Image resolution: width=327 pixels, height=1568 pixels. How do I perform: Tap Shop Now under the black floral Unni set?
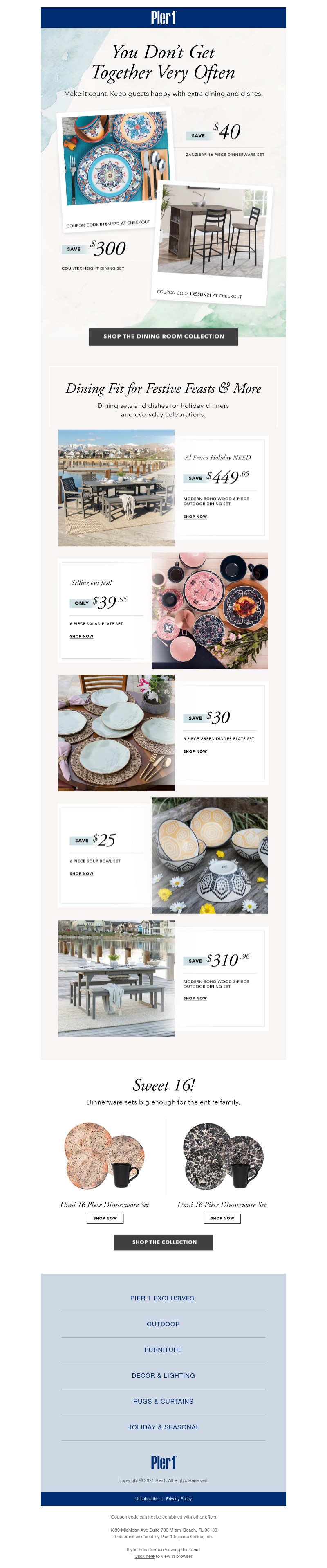click(x=222, y=1218)
